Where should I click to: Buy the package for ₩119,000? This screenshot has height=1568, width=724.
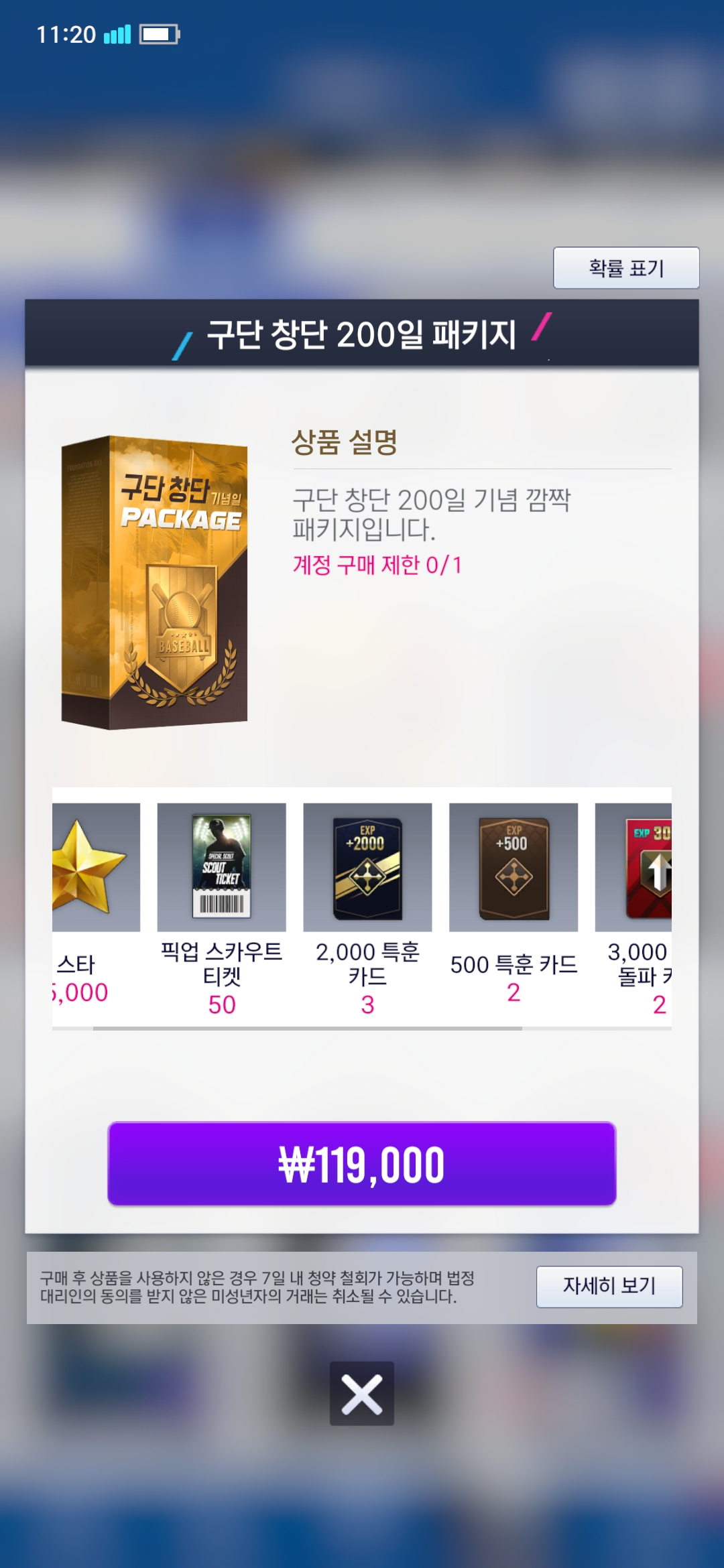pos(361,1164)
